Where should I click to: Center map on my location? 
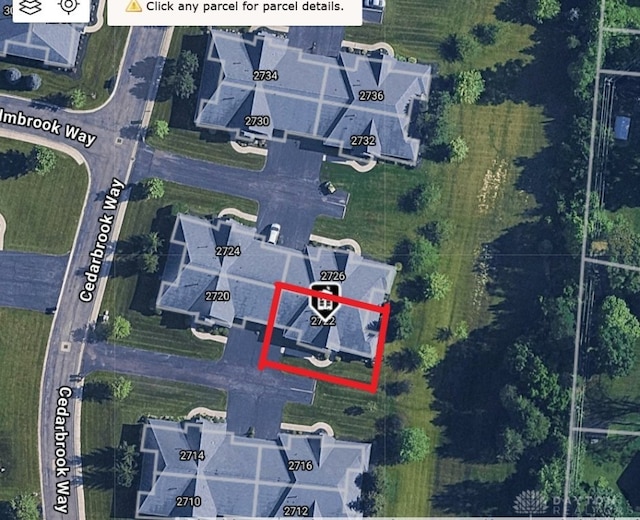pos(68,6)
